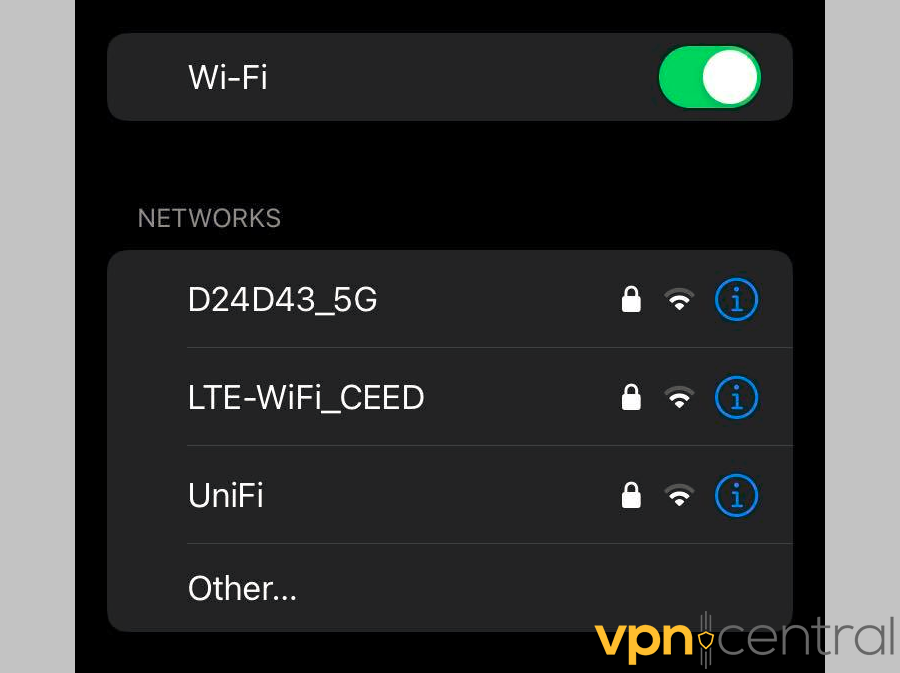View info for D24D43_5G
This screenshot has height=673, width=900.
[x=737, y=300]
